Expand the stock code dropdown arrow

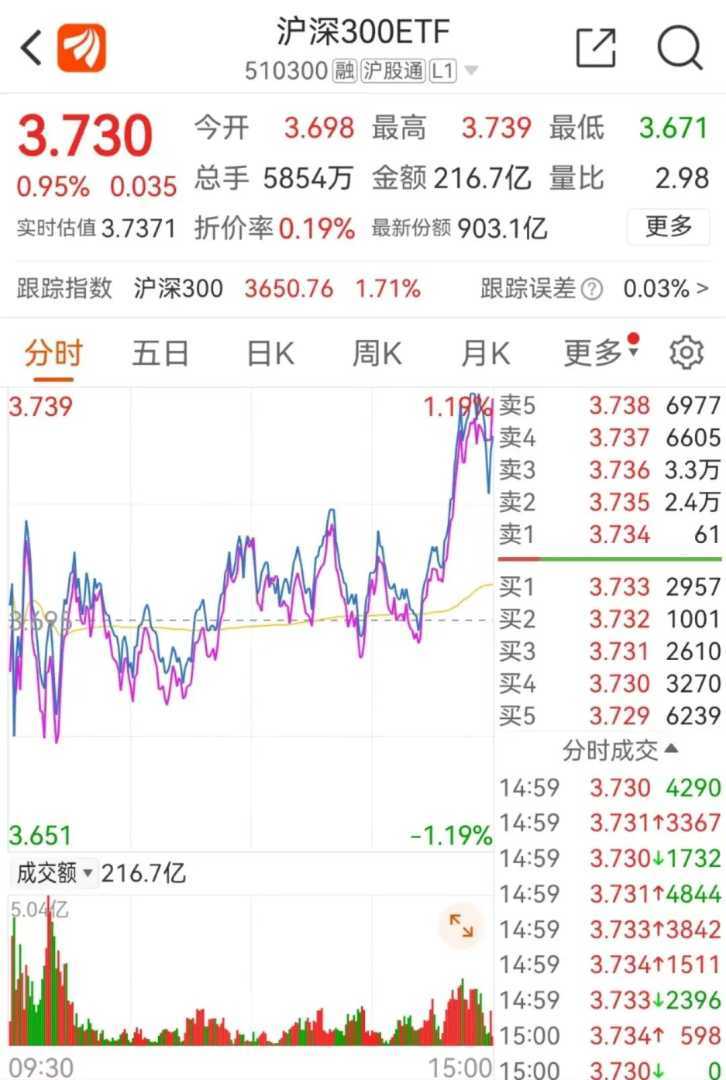click(471, 71)
